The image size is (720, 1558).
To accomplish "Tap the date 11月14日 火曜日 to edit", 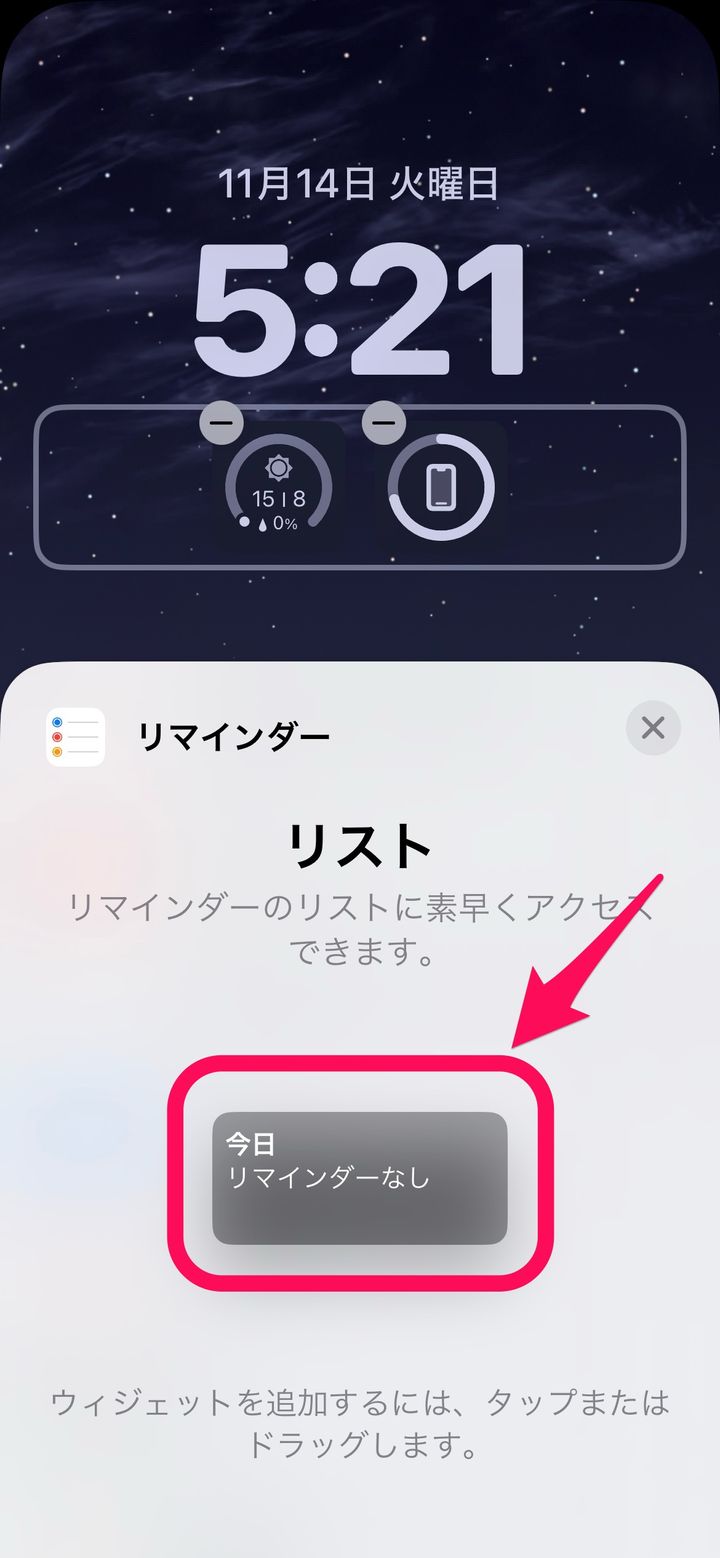I will coord(359,185).
